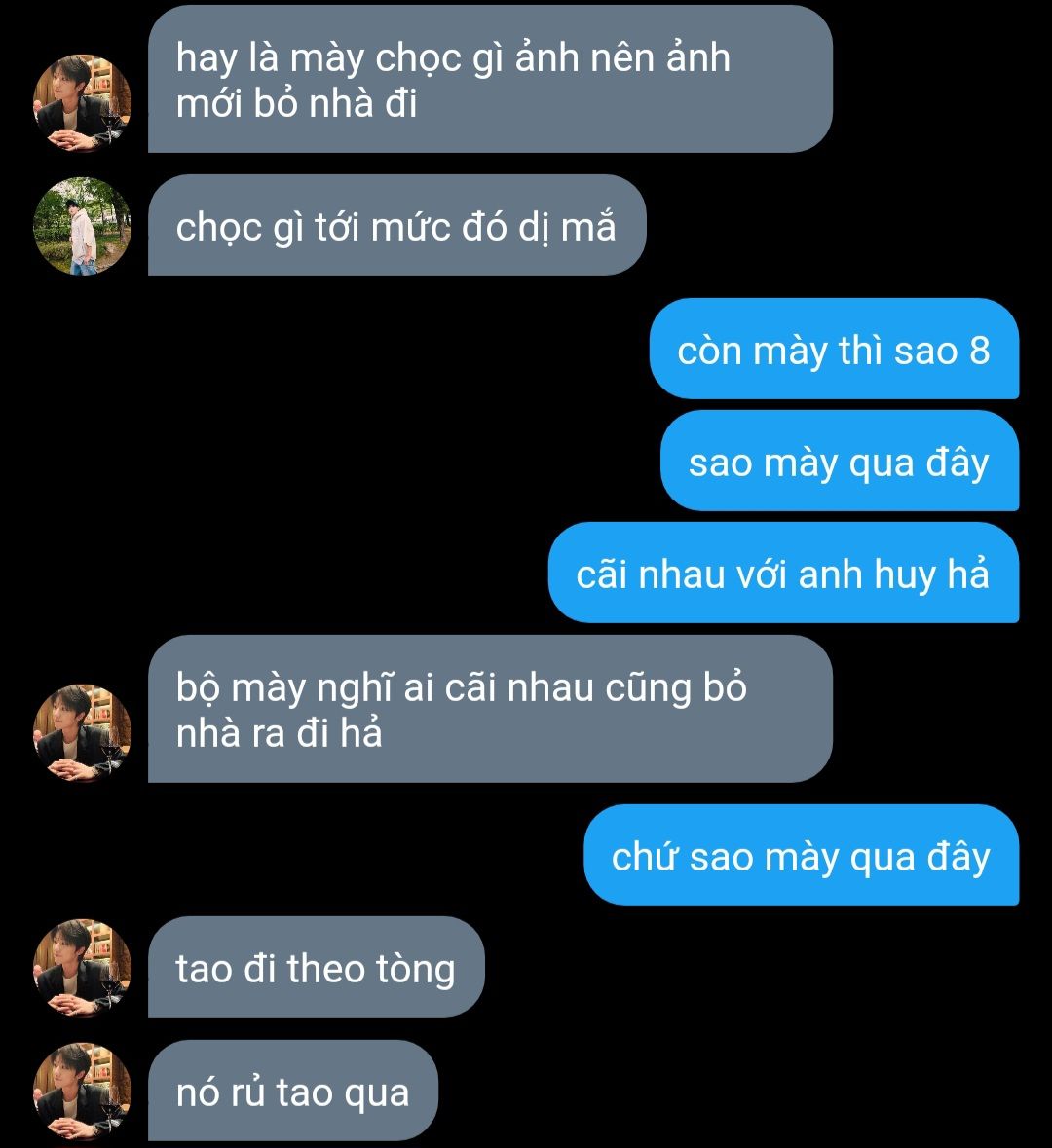
Task: Tap avatar beside "bộ mày nghĩ ai cãi nhau"
Action: coord(83,732)
